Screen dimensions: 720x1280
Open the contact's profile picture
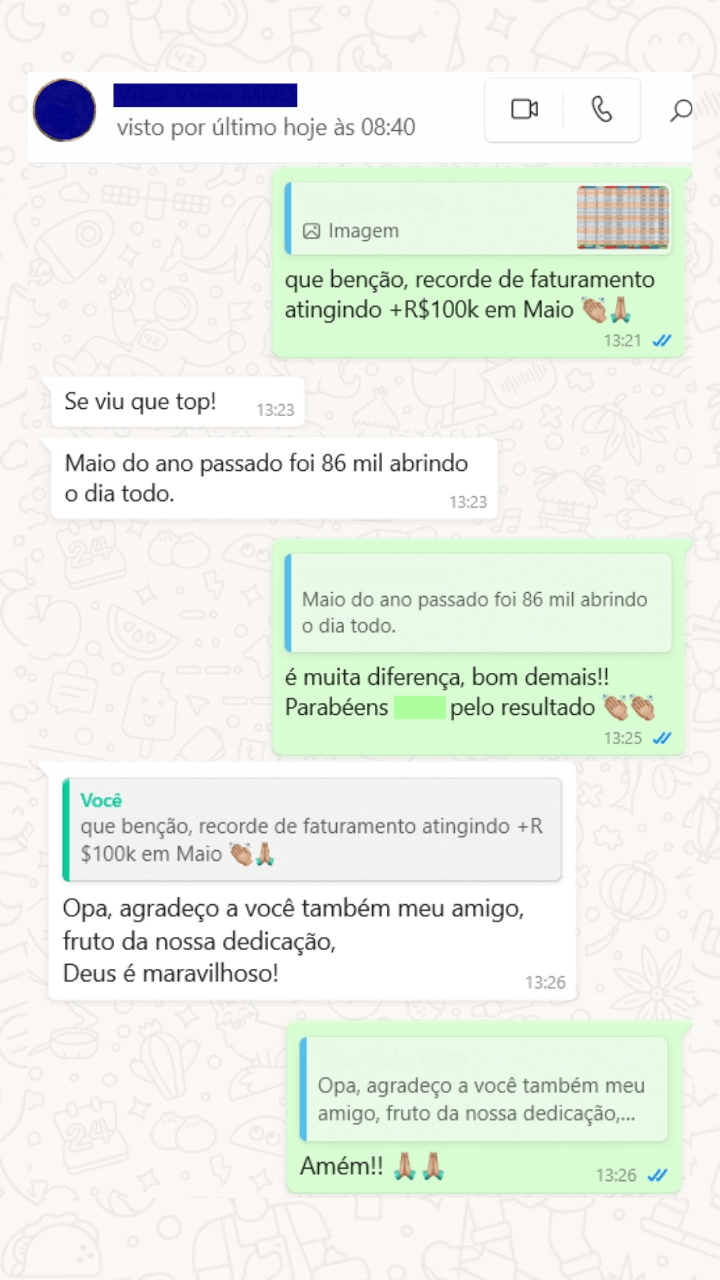click(x=64, y=110)
